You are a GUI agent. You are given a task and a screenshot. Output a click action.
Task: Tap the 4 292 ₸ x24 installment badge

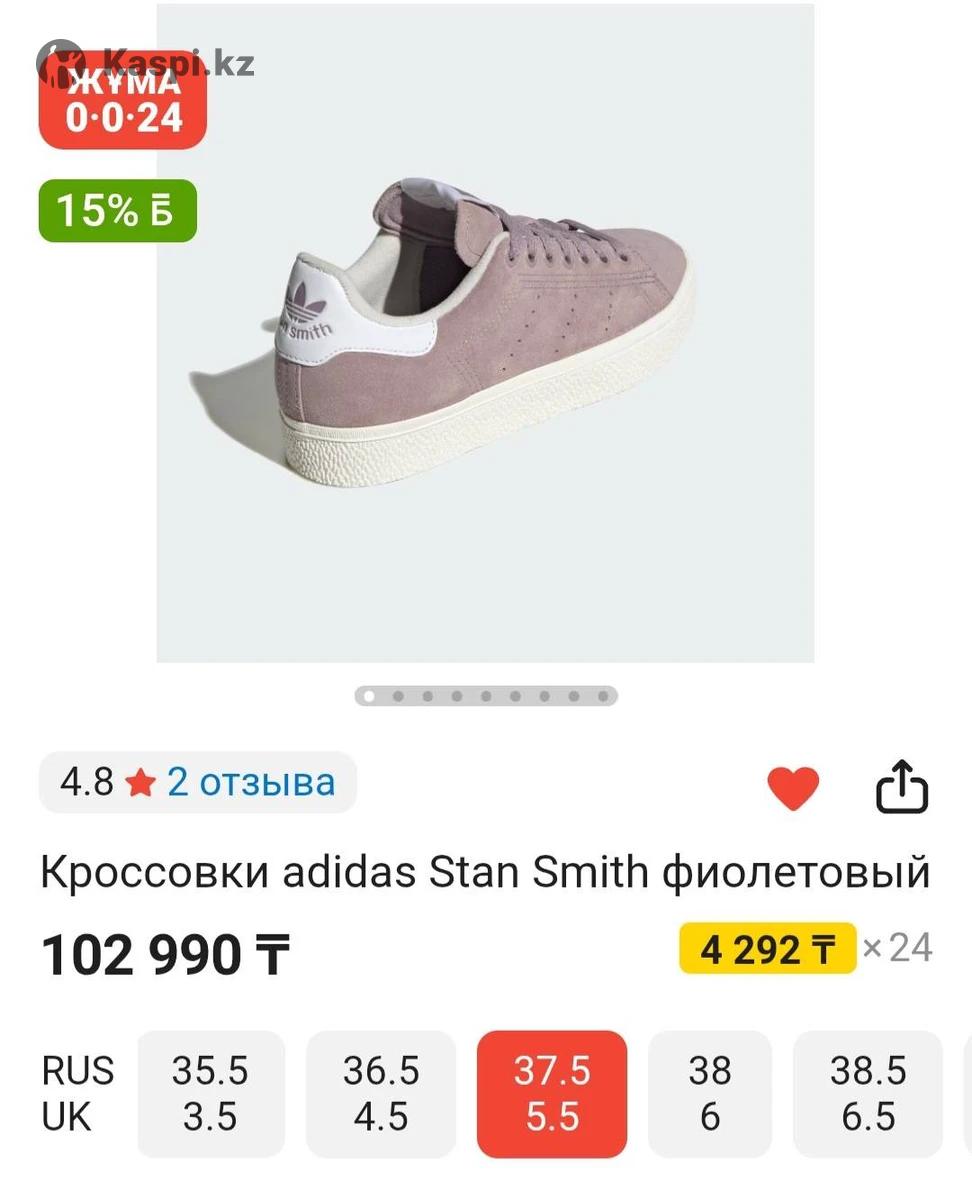(767, 948)
